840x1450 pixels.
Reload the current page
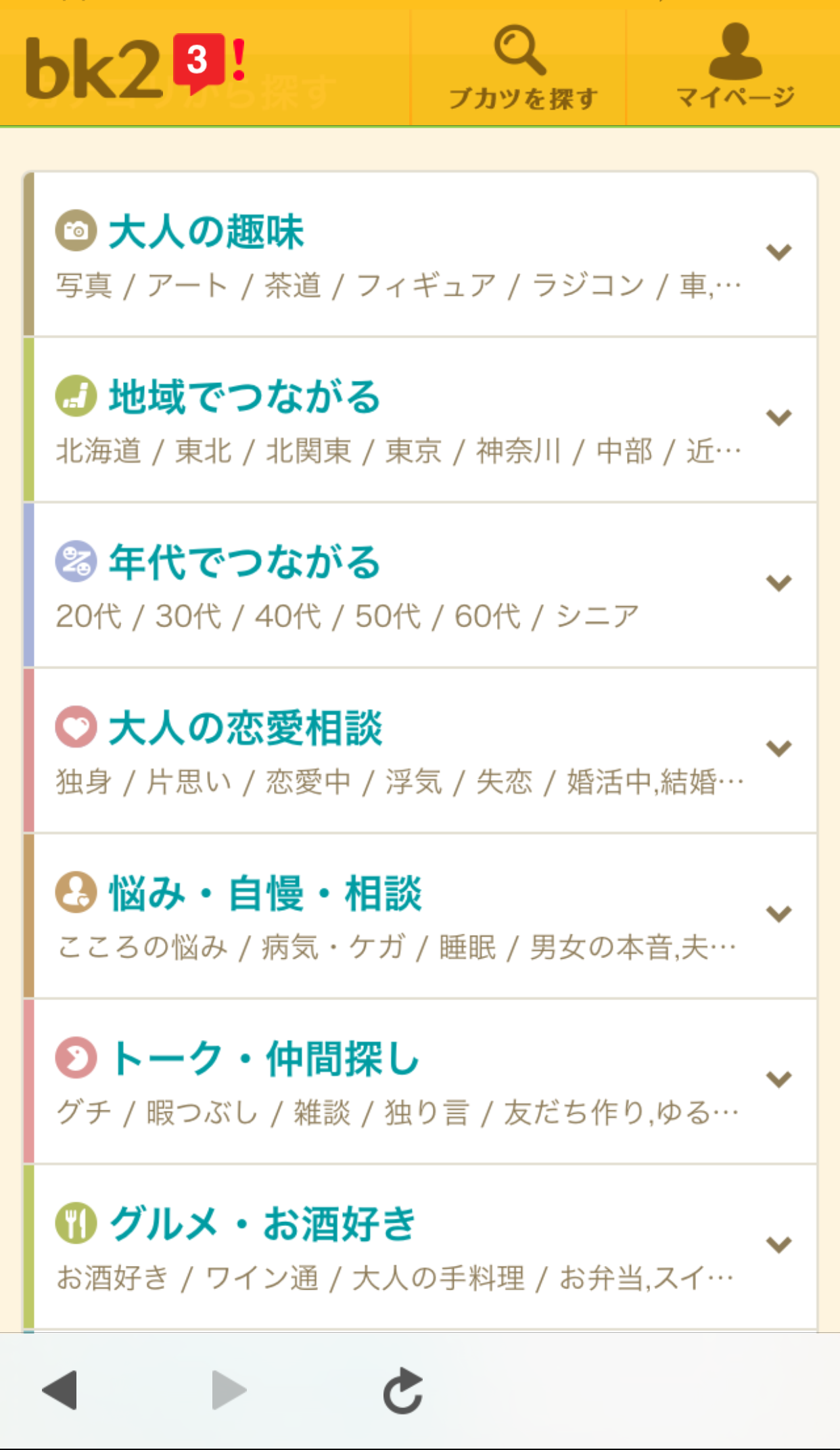pyautogui.click(x=403, y=1390)
